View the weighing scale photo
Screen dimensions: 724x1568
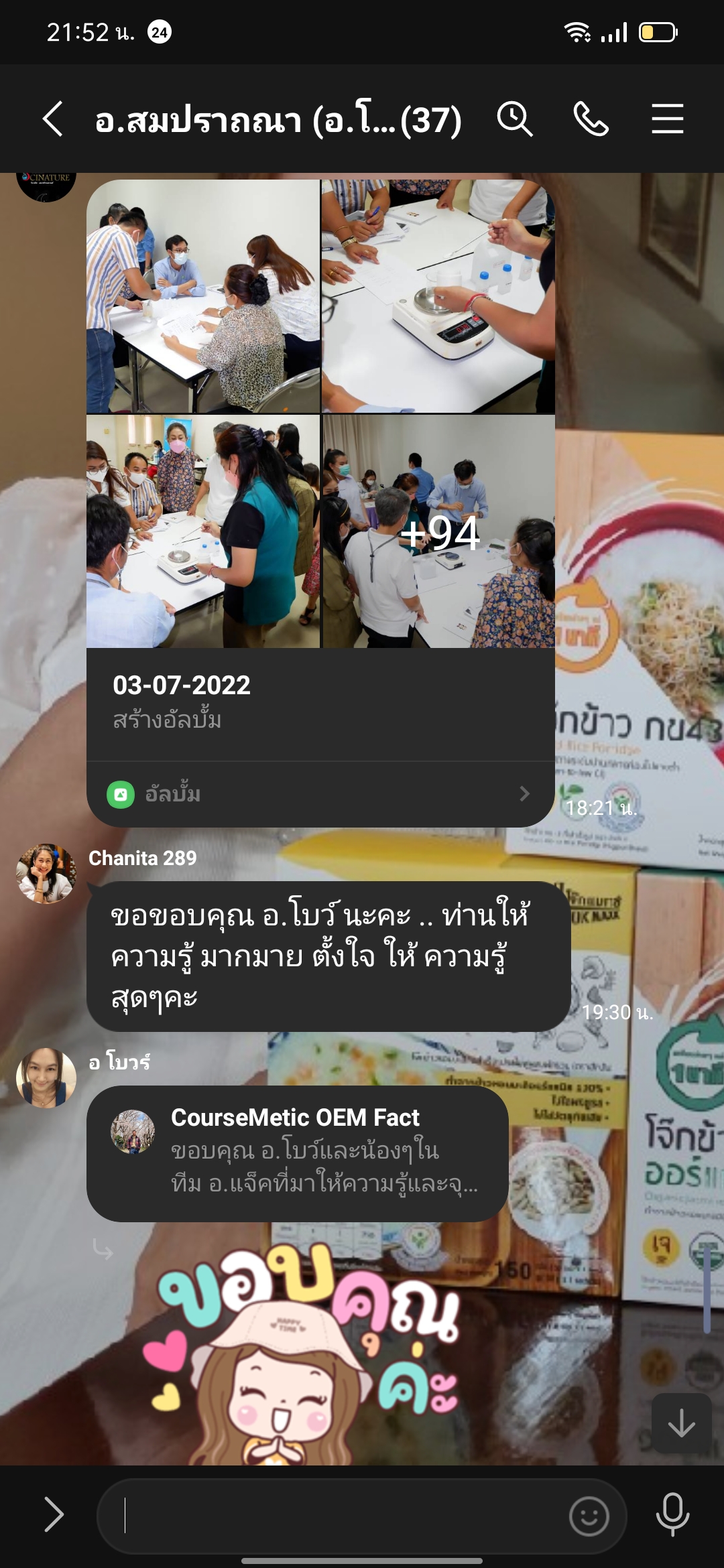438,296
